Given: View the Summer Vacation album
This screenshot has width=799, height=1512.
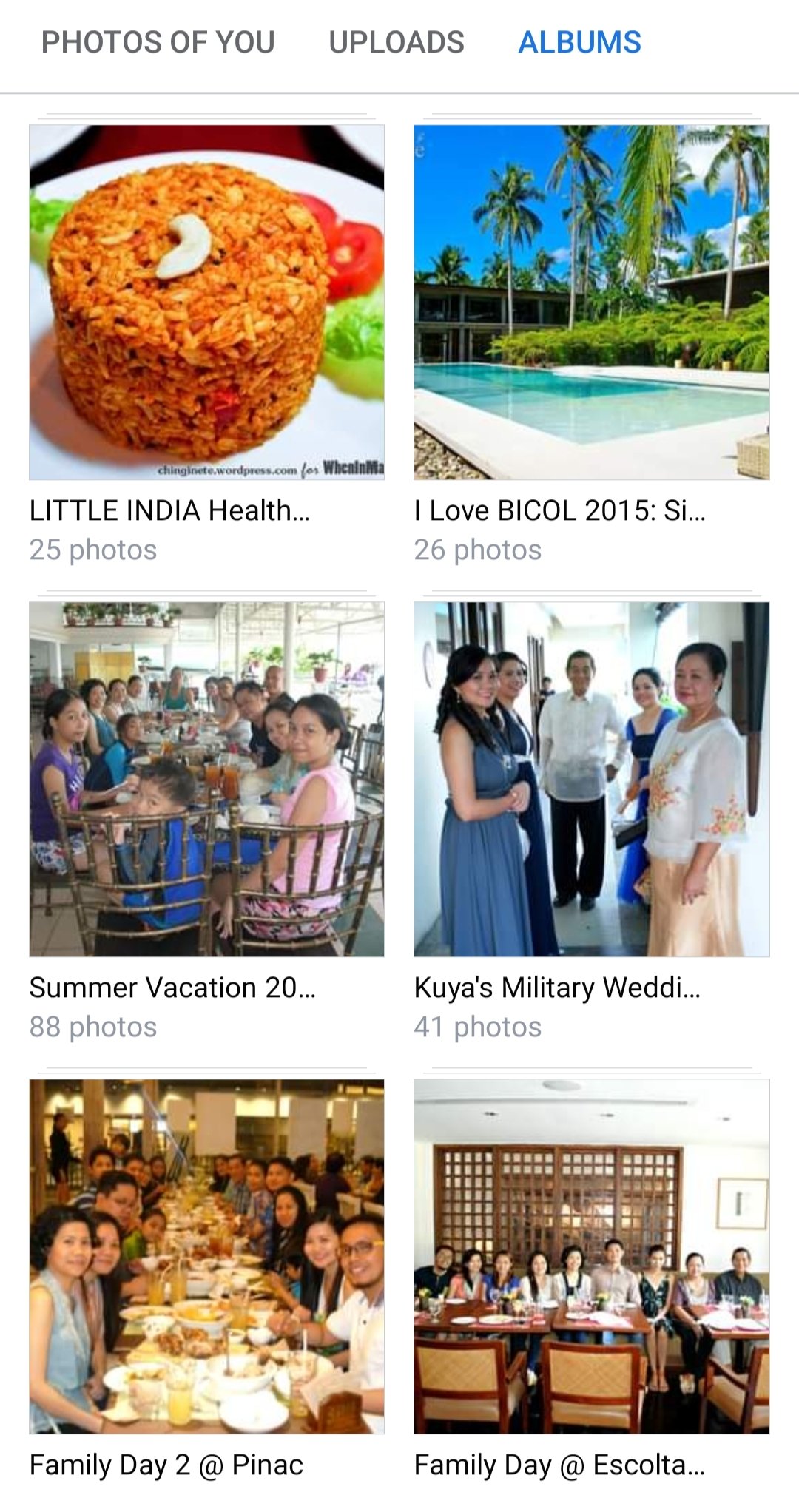Looking at the screenshot, I should pos(206,779).
